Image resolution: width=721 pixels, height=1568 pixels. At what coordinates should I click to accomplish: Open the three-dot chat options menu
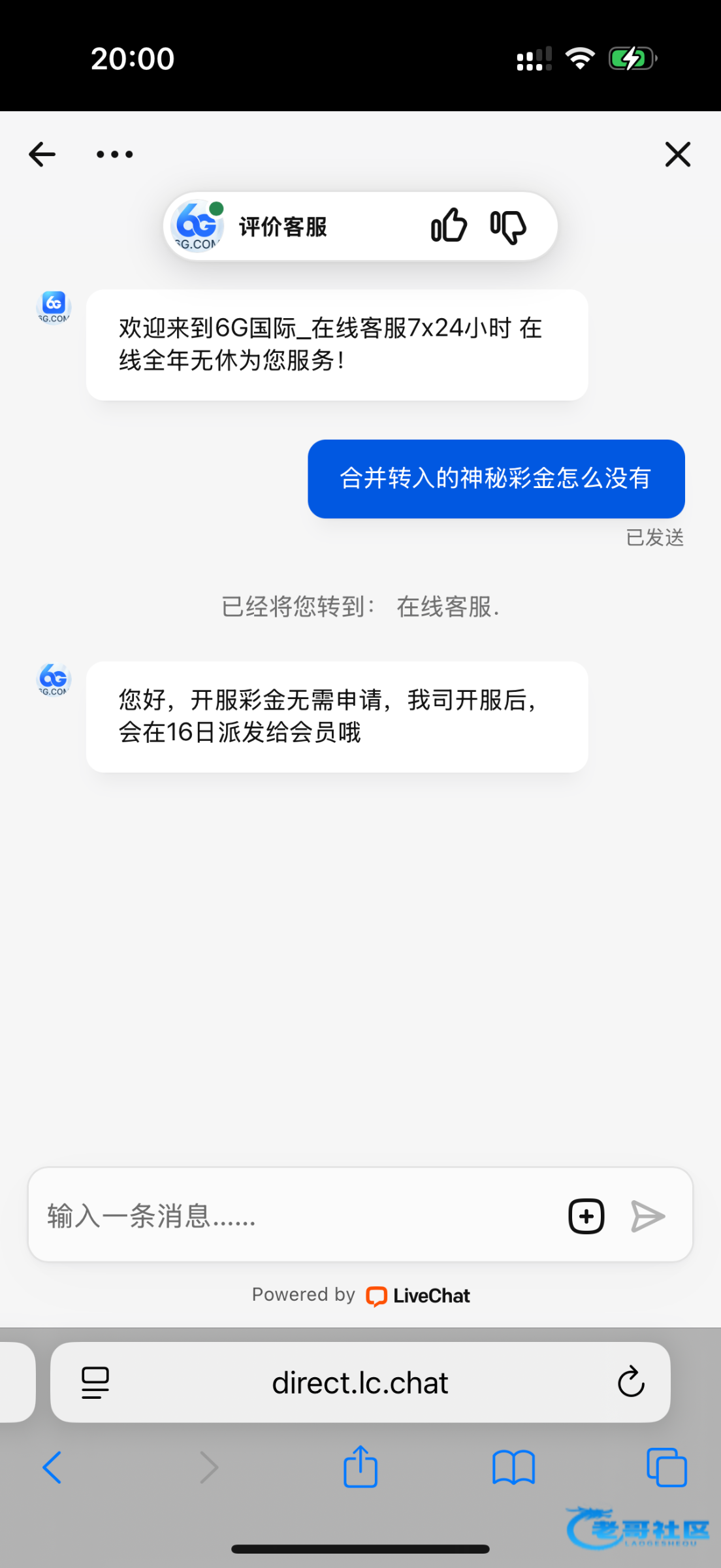114,155
